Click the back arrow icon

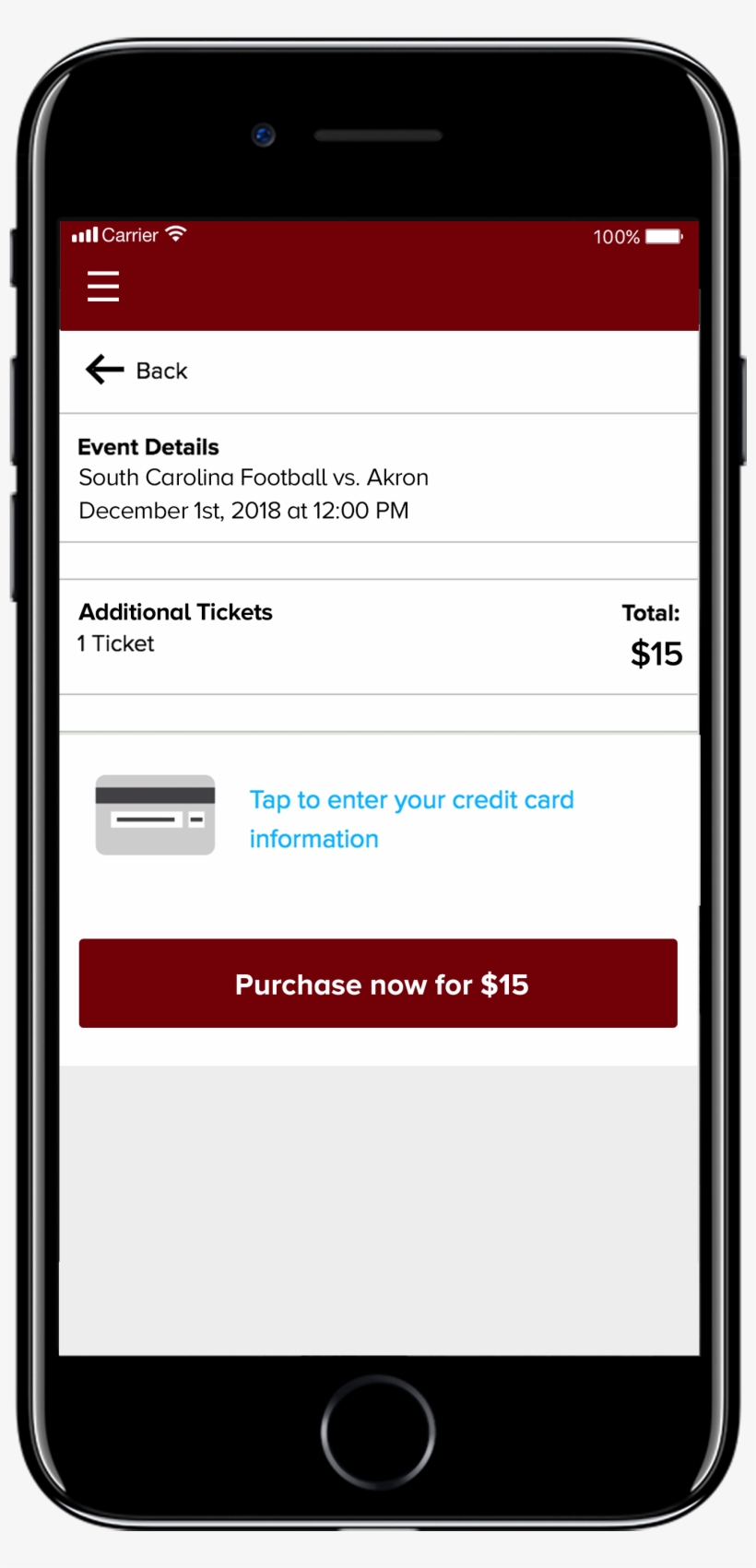pyautogui.click(x=103, y=369)
